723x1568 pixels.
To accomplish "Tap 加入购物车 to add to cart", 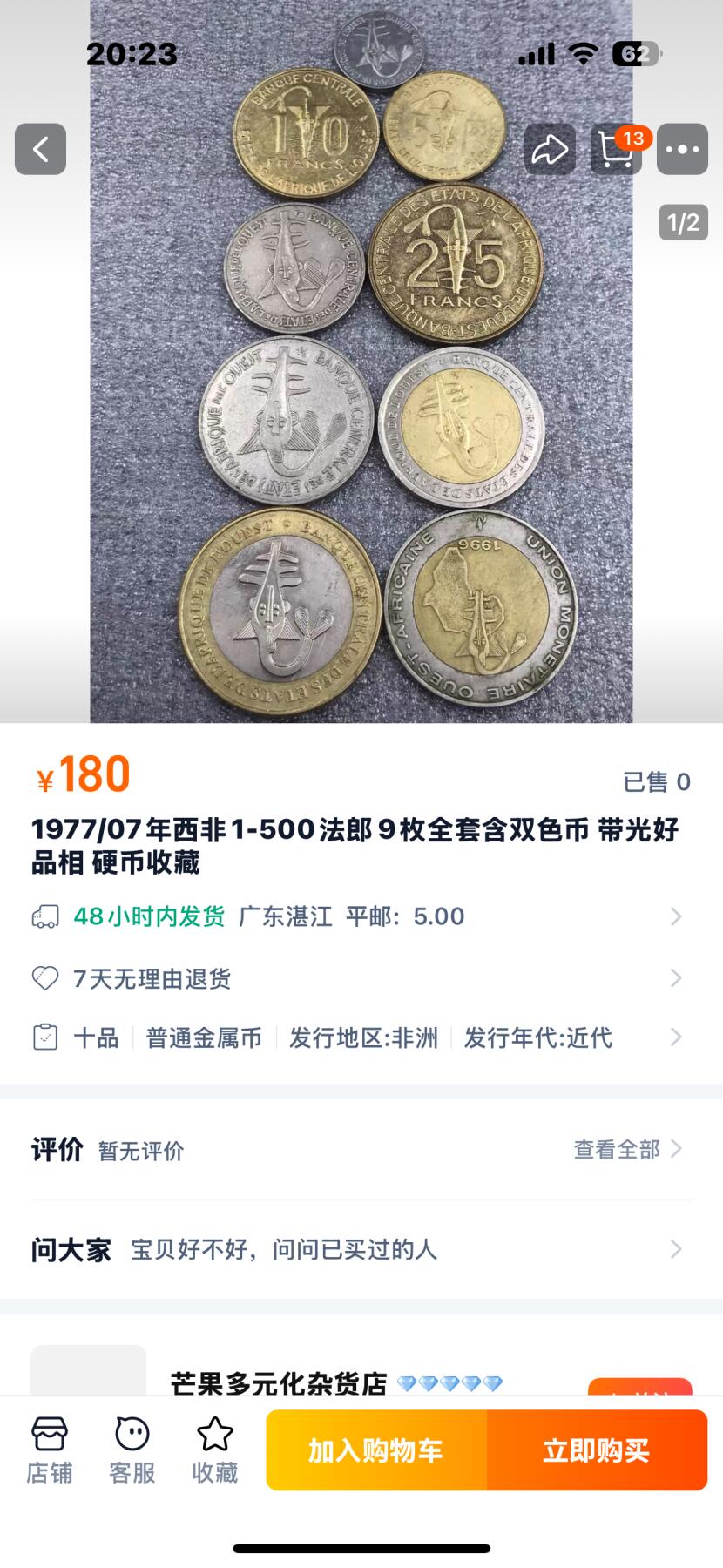I will click(376, 1450).
